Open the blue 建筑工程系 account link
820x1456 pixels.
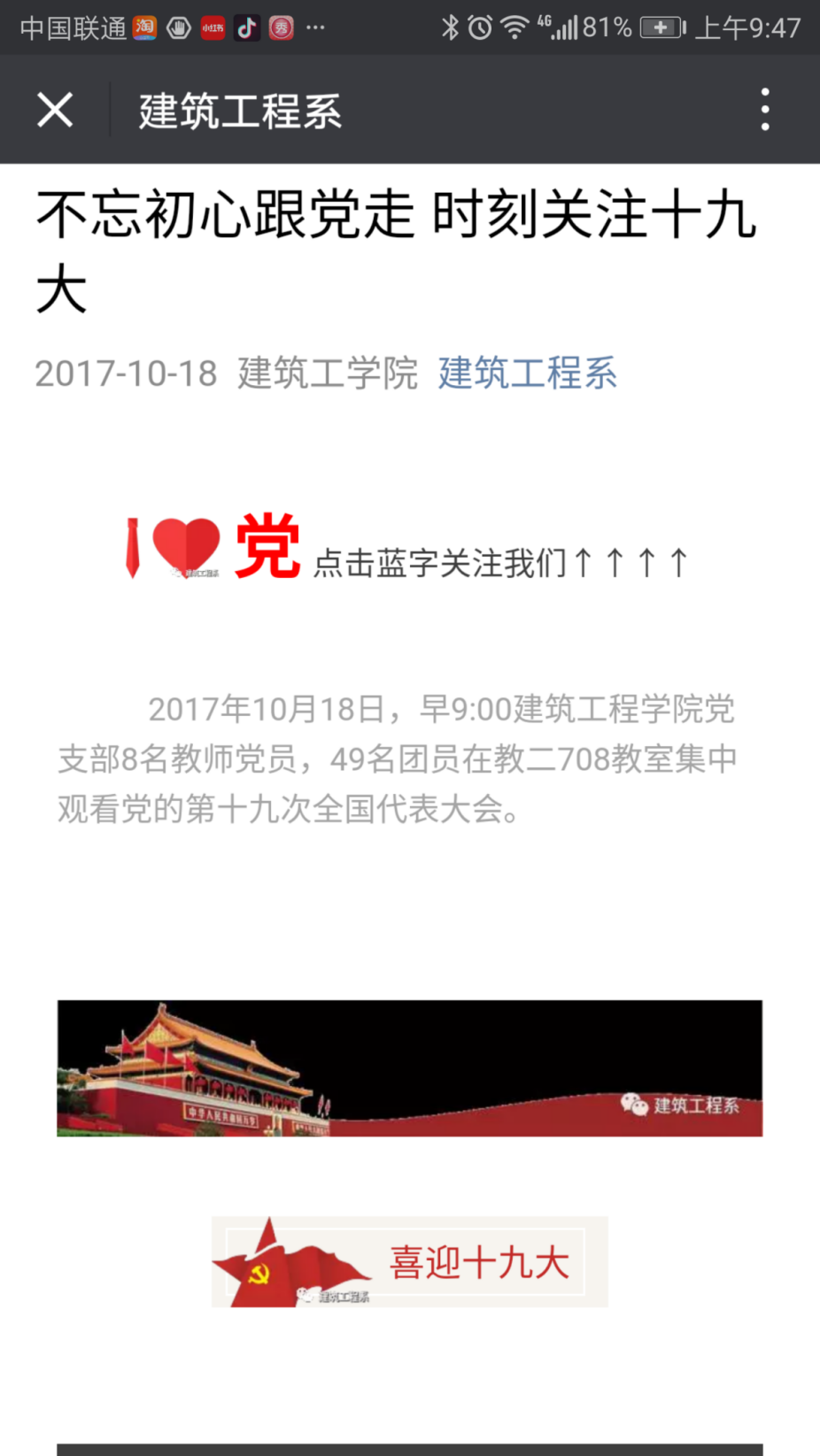coord(527,373)
